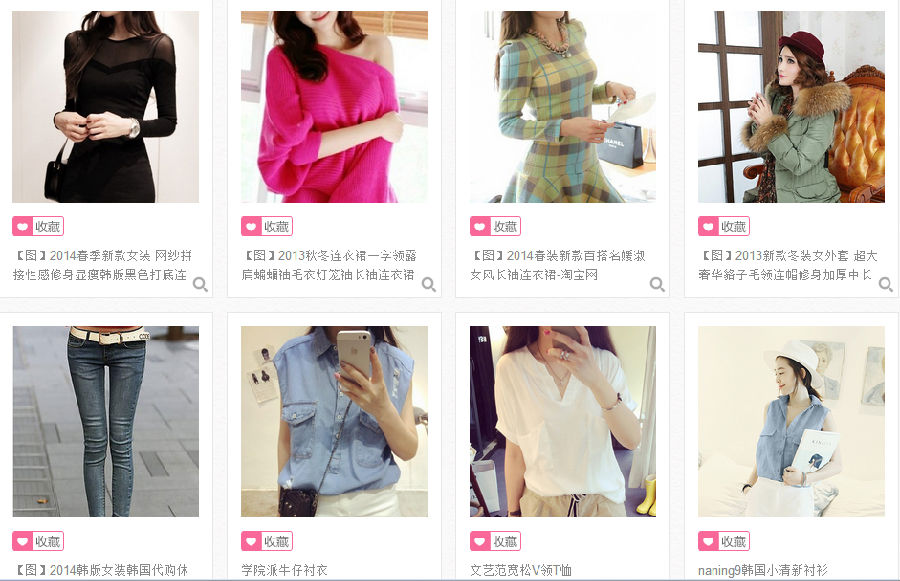Open the skinny jeans product image

tap(105, 421)
